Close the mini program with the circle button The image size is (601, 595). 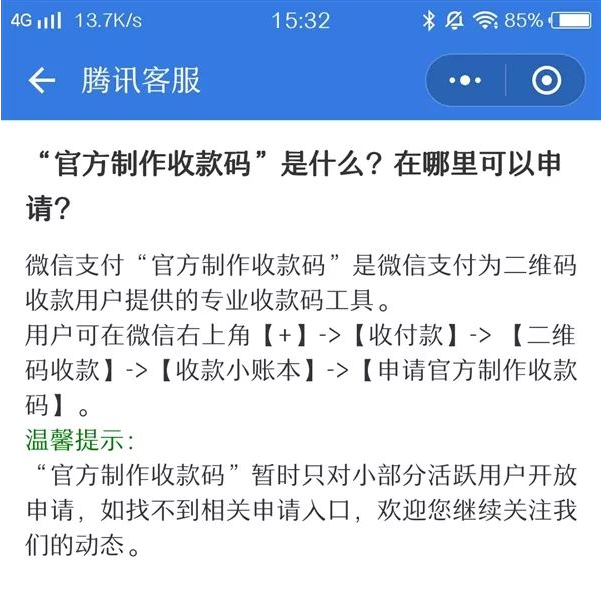coord(546,81)
